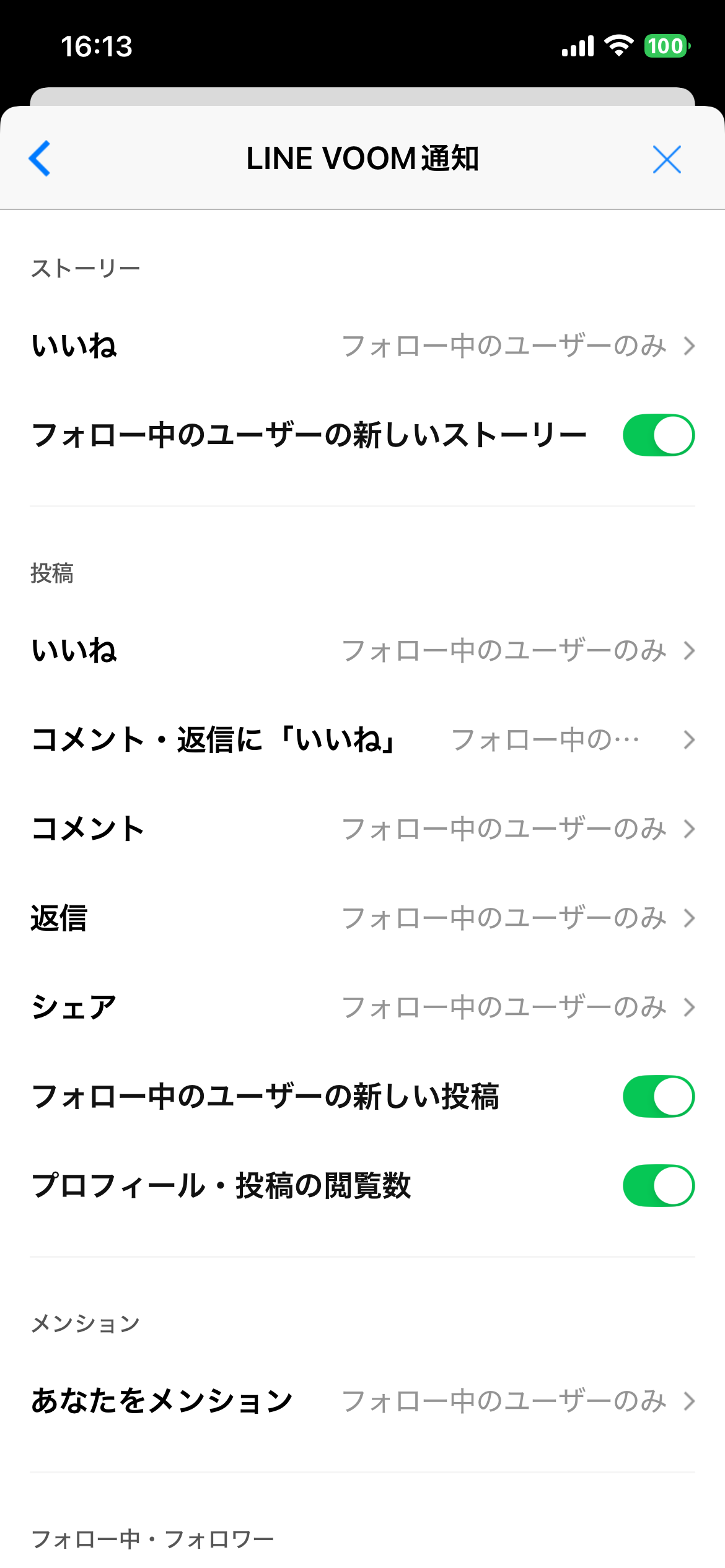Open the シェア notification setting
The image size is (725, 1568).
[x=362, y=1008]
